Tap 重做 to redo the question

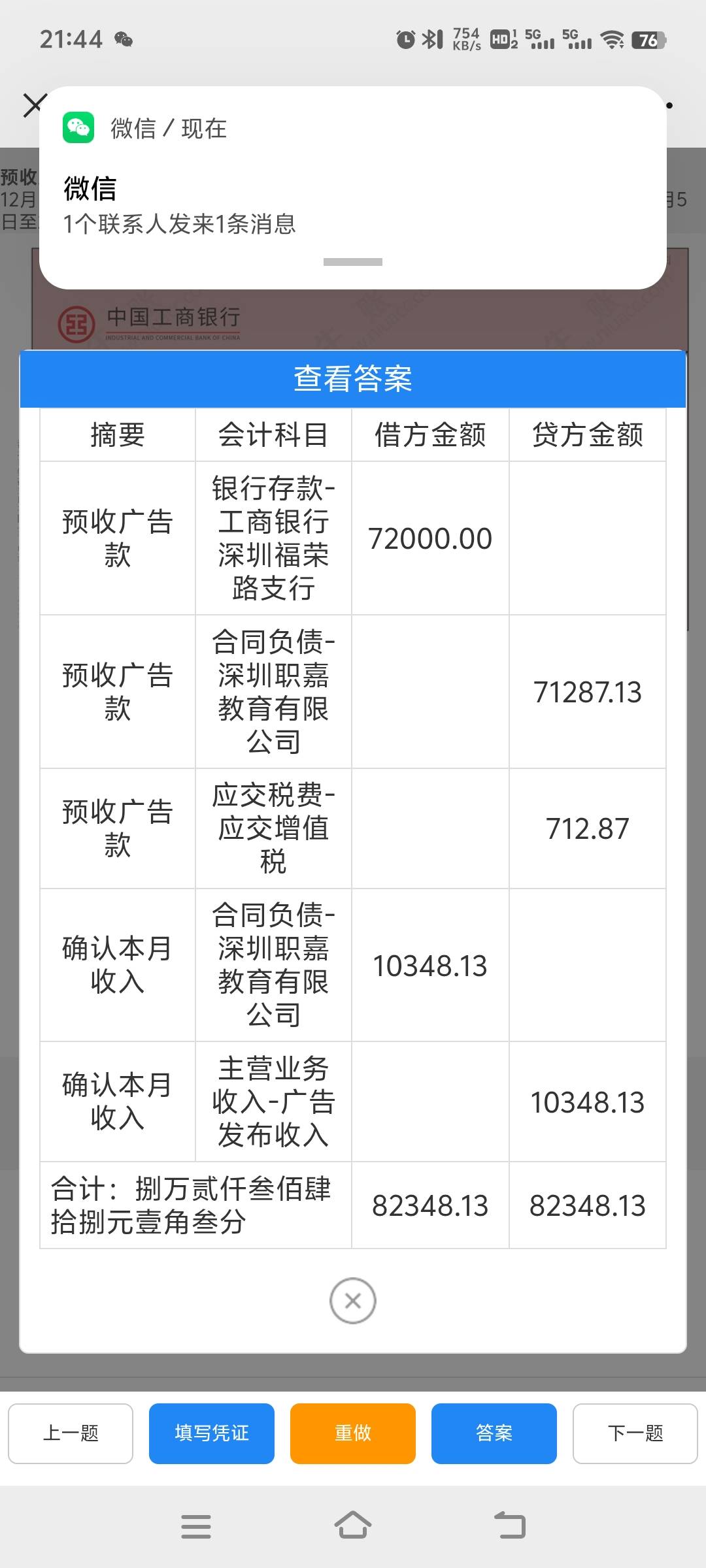[353, 1433]
